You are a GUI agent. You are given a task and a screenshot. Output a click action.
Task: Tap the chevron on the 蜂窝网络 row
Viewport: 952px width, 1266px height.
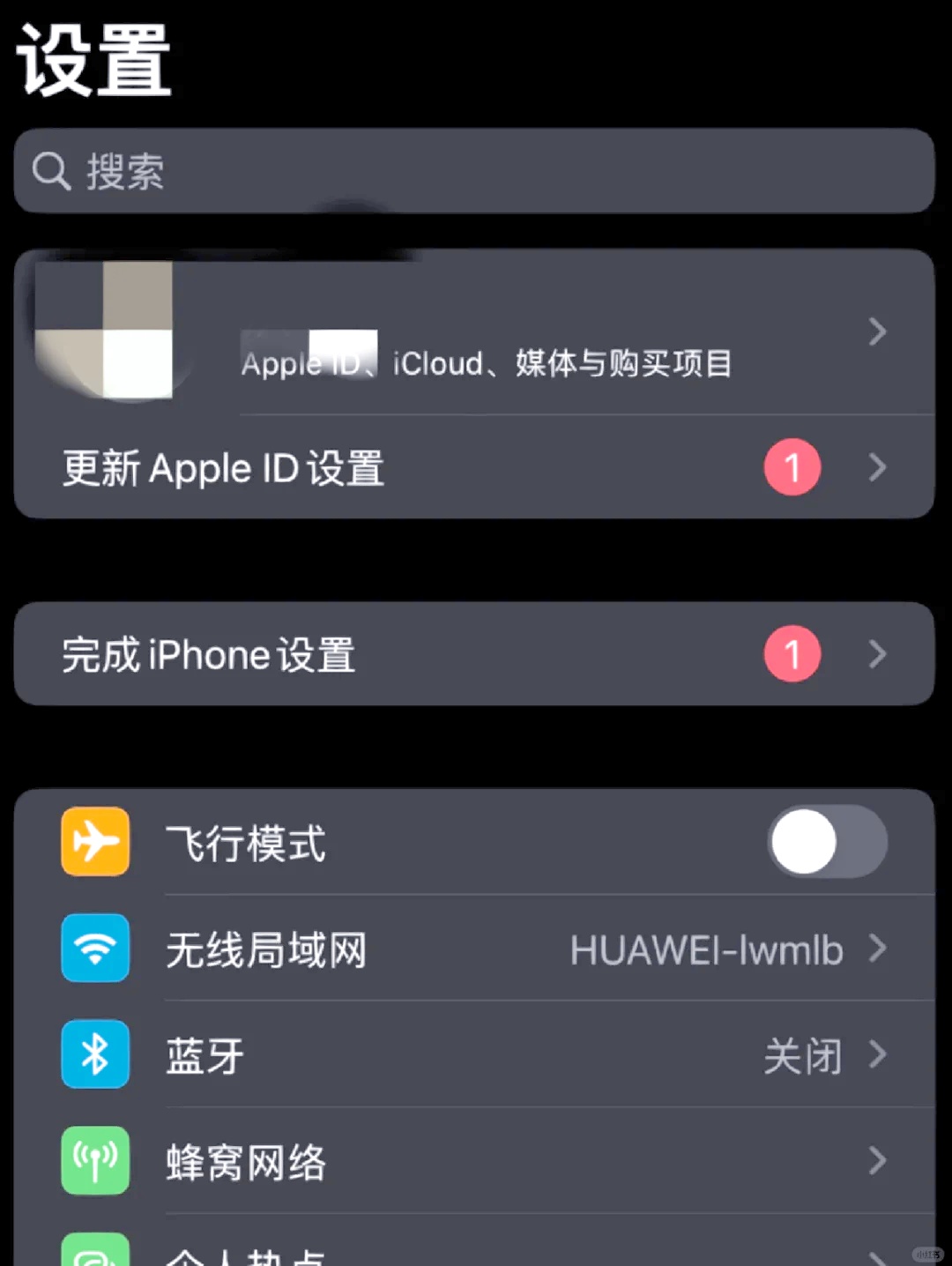876,1161
